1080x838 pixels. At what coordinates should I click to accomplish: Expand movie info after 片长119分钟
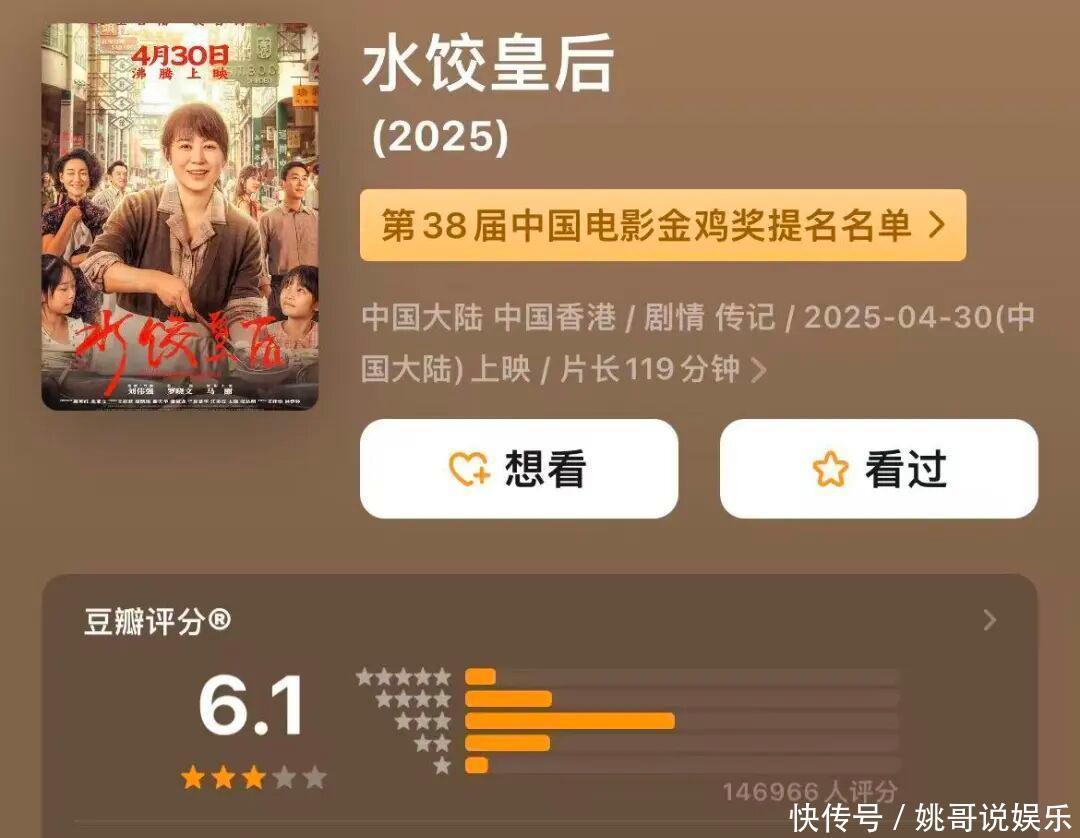click(x=759, y=371)
